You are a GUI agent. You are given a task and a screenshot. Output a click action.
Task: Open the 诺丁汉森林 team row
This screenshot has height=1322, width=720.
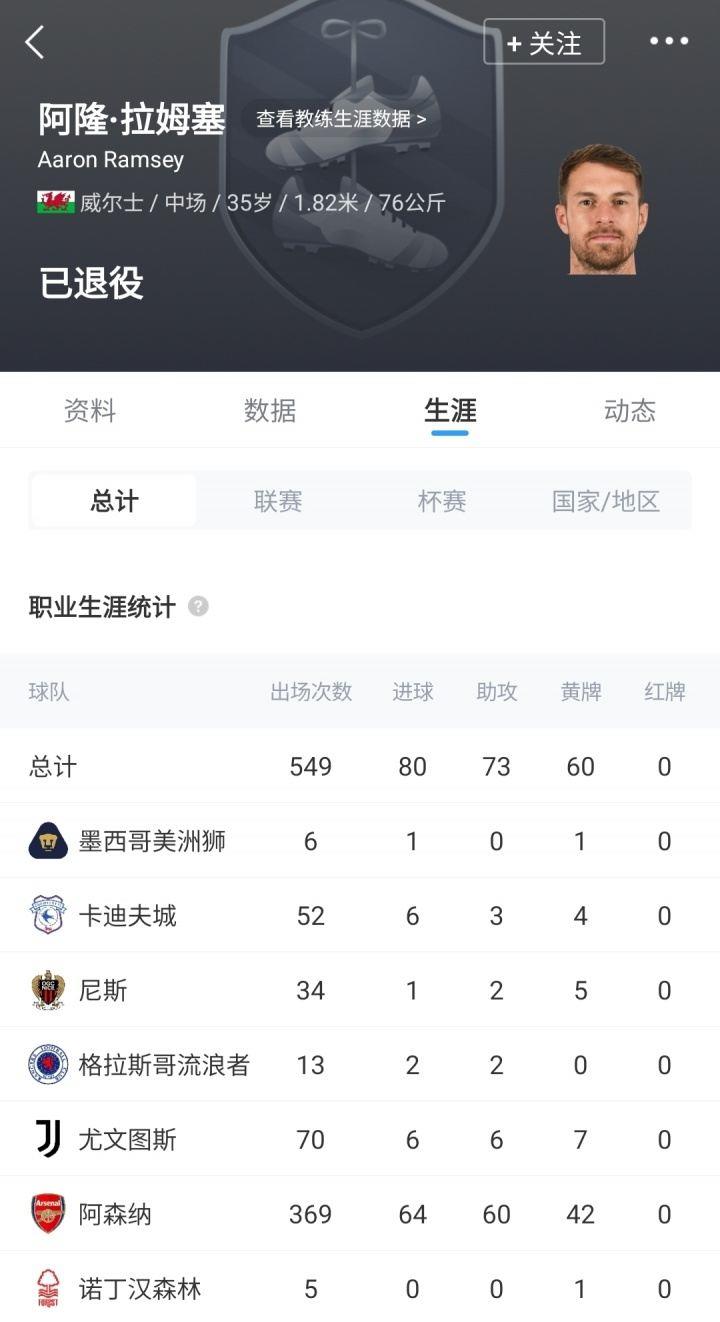pyautogui.click(x=139, y=1289)
